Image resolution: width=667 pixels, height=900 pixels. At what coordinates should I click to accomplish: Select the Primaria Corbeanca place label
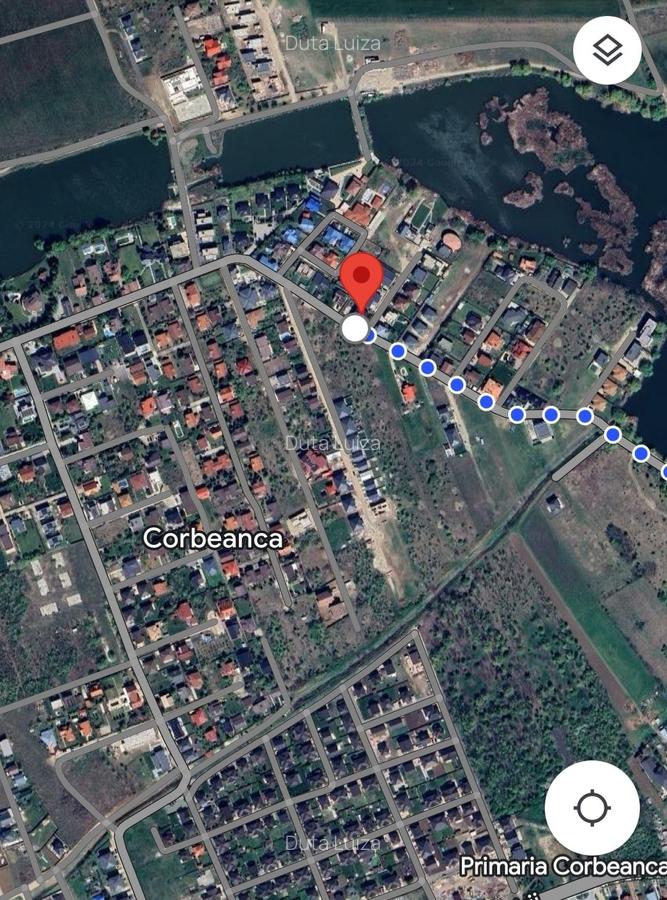coord(562,866)
